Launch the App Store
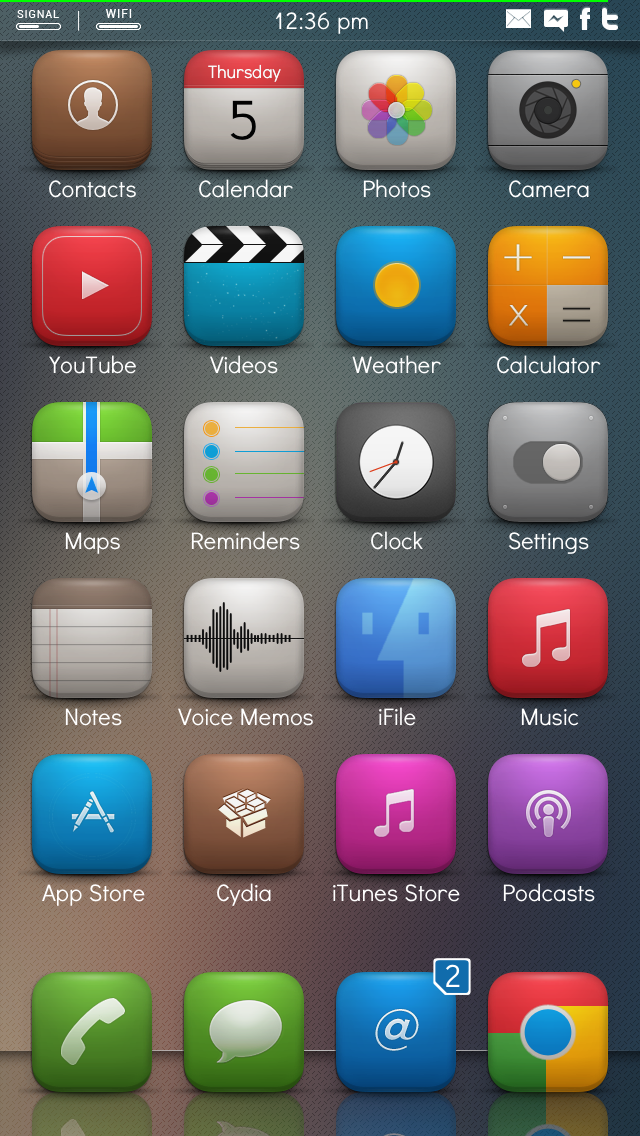Screen dimensions: 640x1136 92,814
